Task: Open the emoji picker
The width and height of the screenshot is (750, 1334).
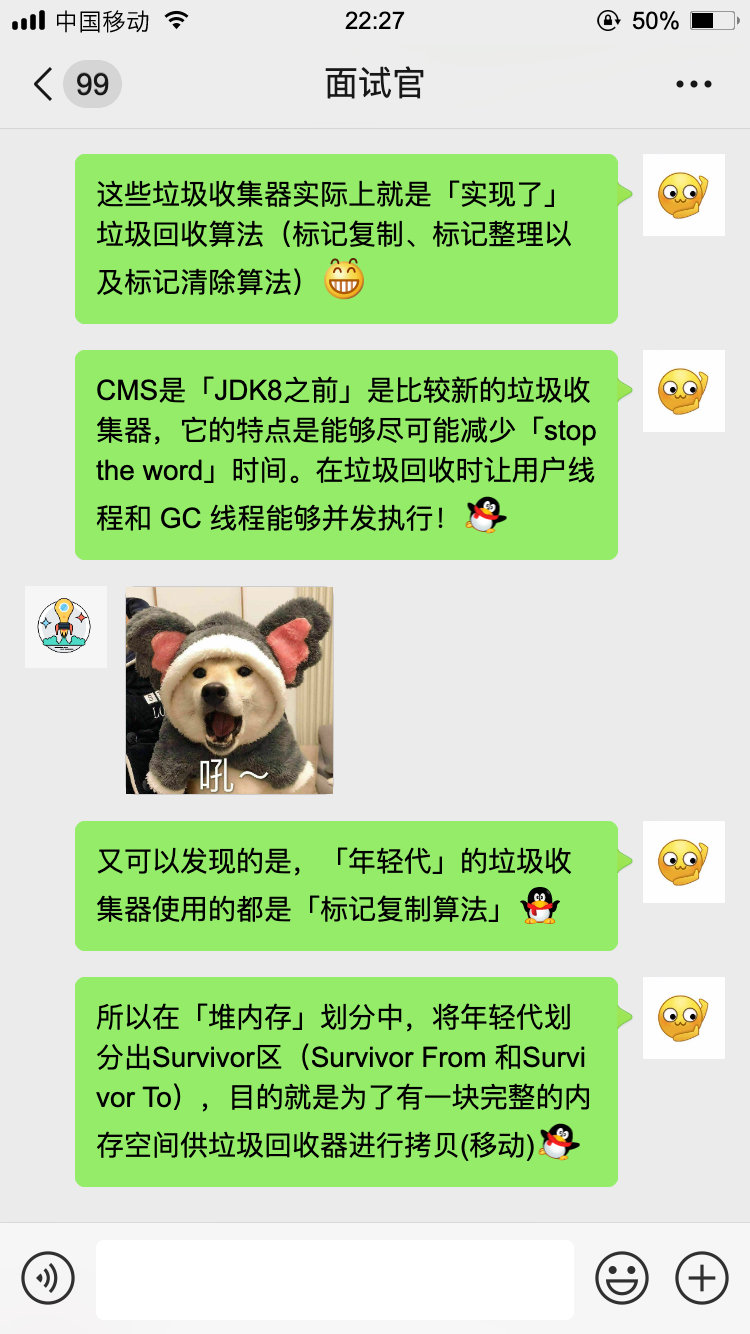Action: (x=621, y=1278)
